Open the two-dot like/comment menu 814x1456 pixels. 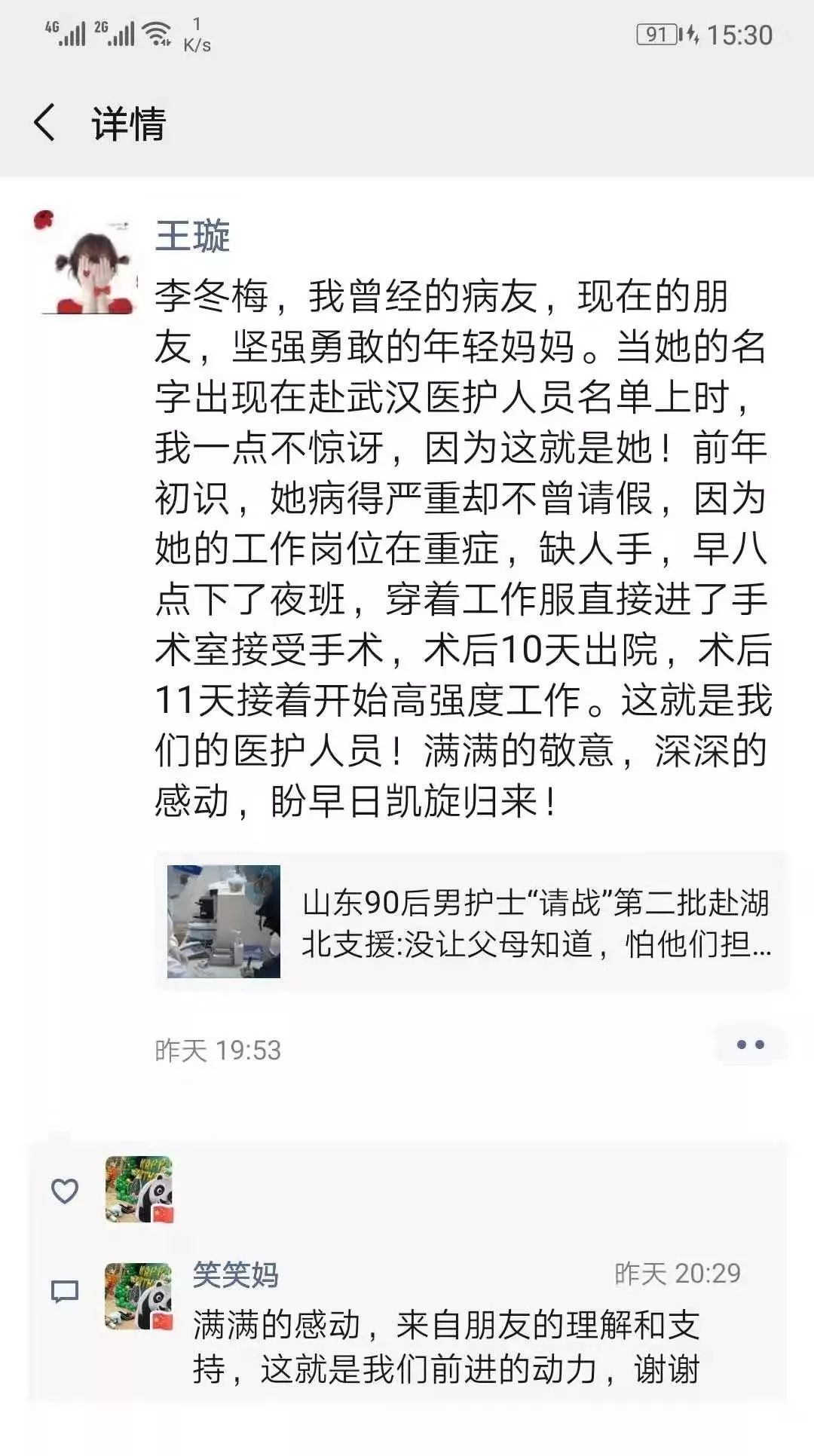click(x=750, y=1045)
